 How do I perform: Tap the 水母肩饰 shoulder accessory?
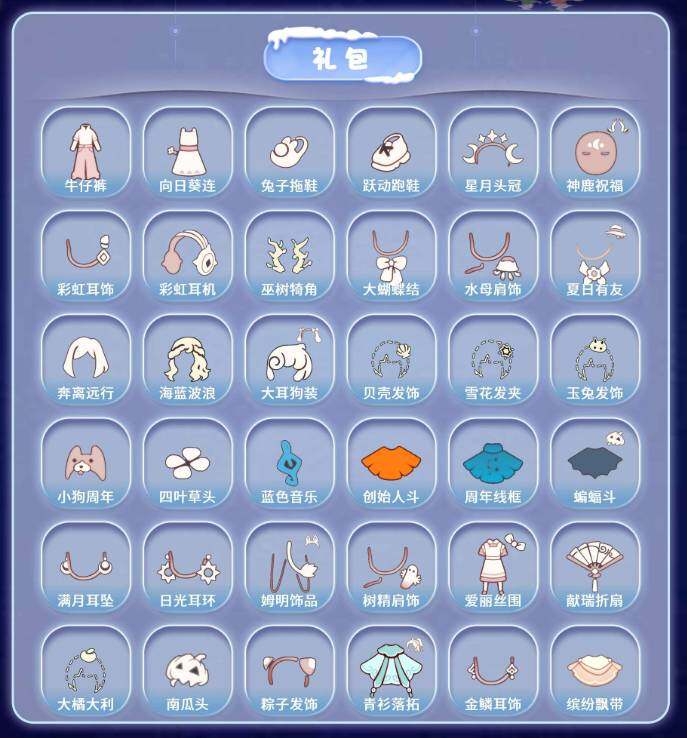[493, 256]
